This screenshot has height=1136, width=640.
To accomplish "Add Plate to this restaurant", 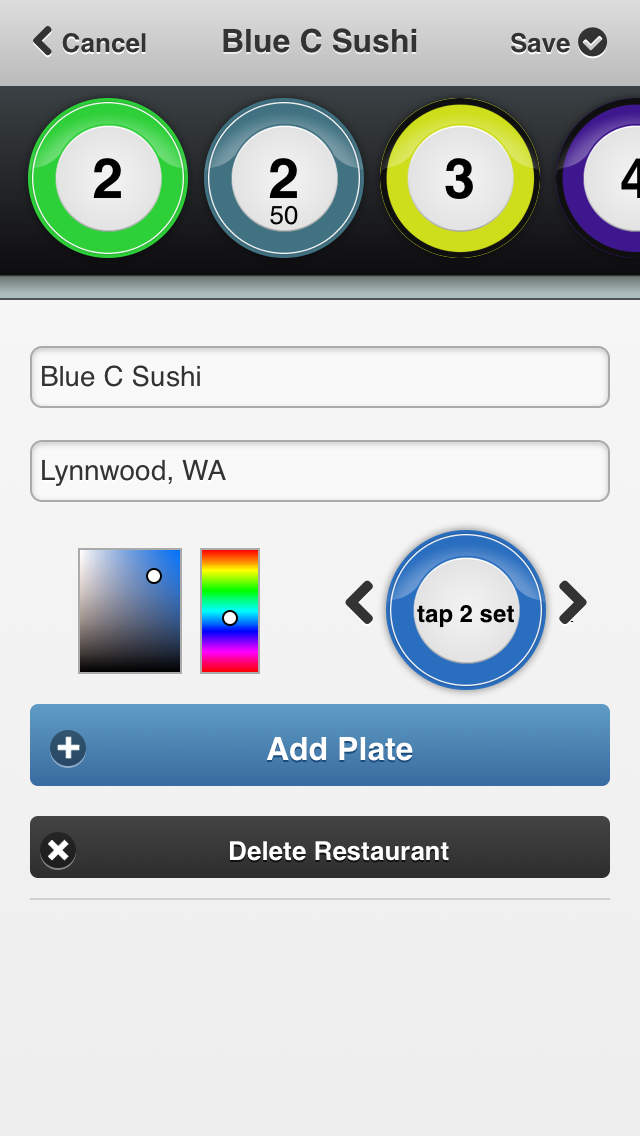I will pyautogui.click(x=320, y=745).
